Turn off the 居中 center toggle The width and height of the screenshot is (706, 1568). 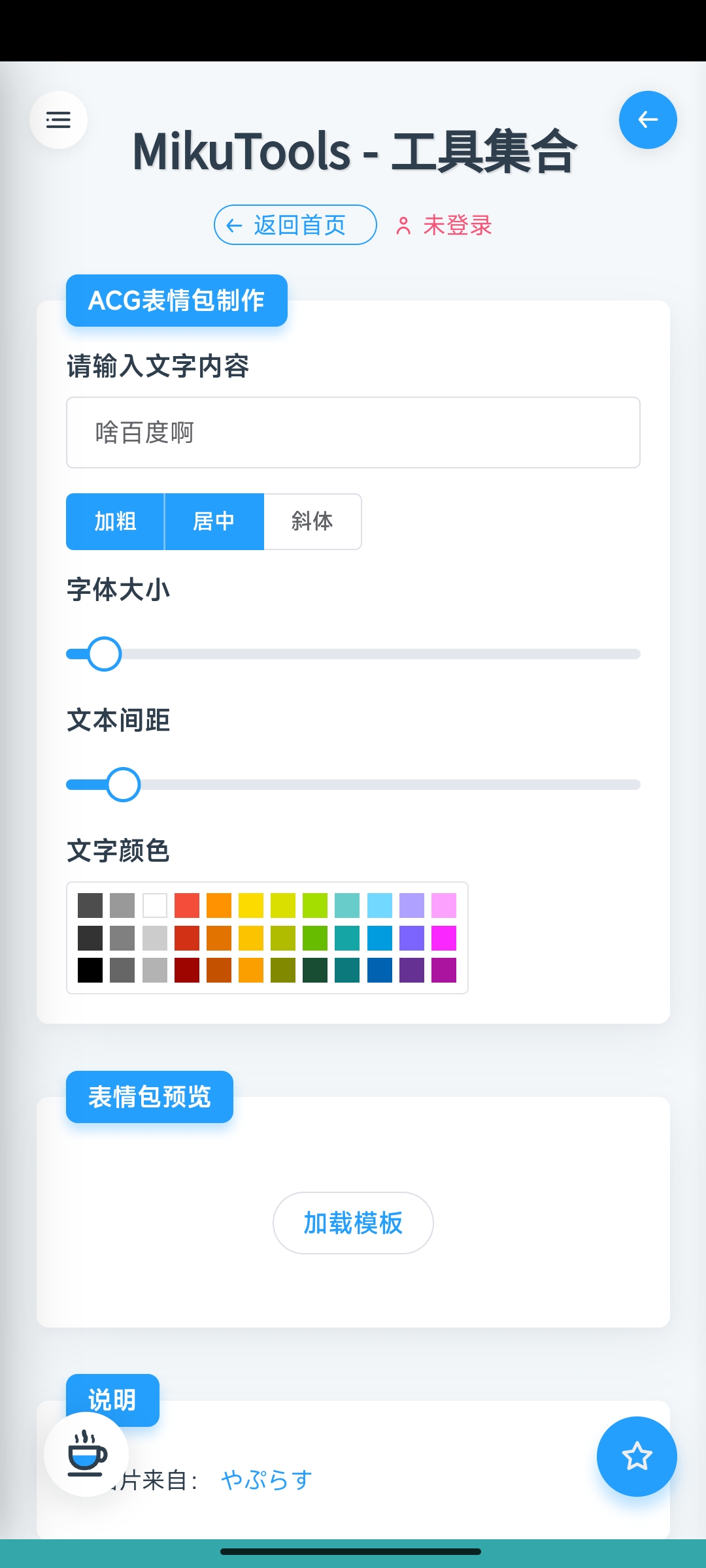tap(214, 521)
